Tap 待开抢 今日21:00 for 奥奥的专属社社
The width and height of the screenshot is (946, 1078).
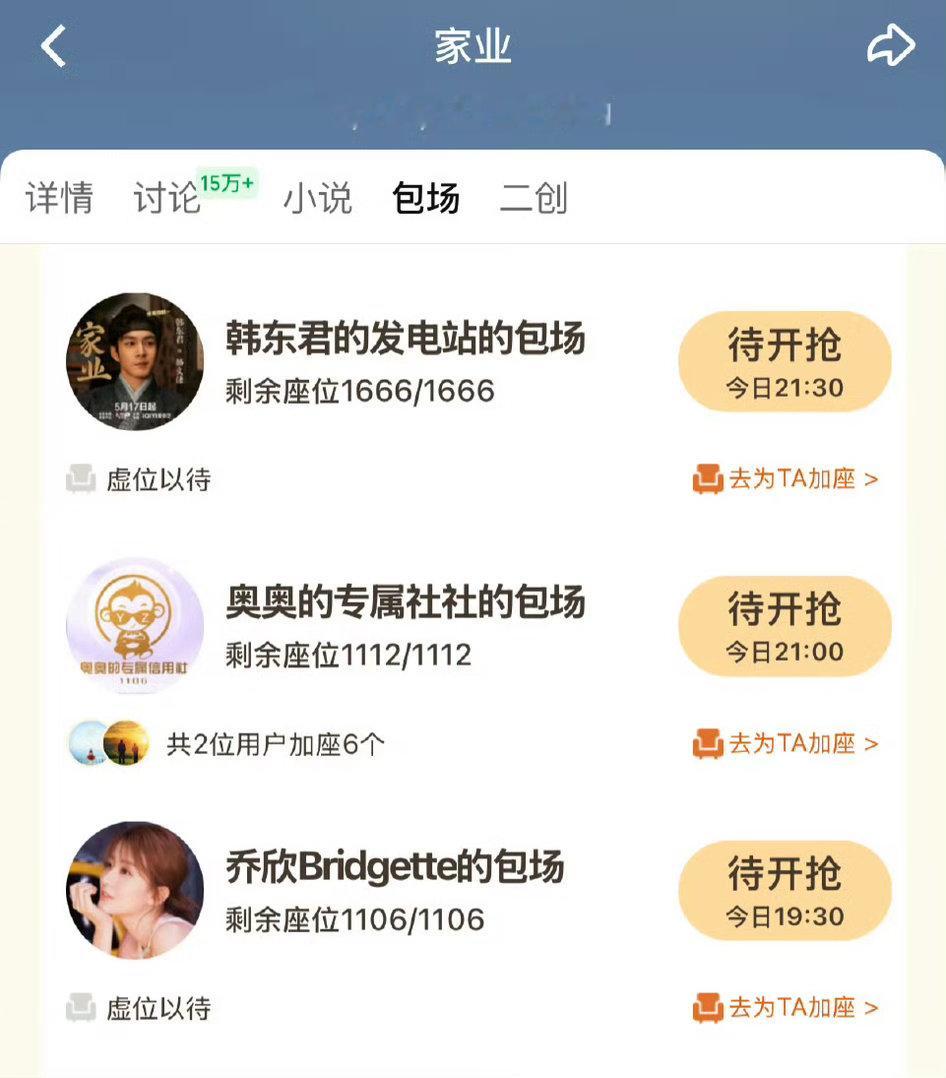click(x=784, y=626)
